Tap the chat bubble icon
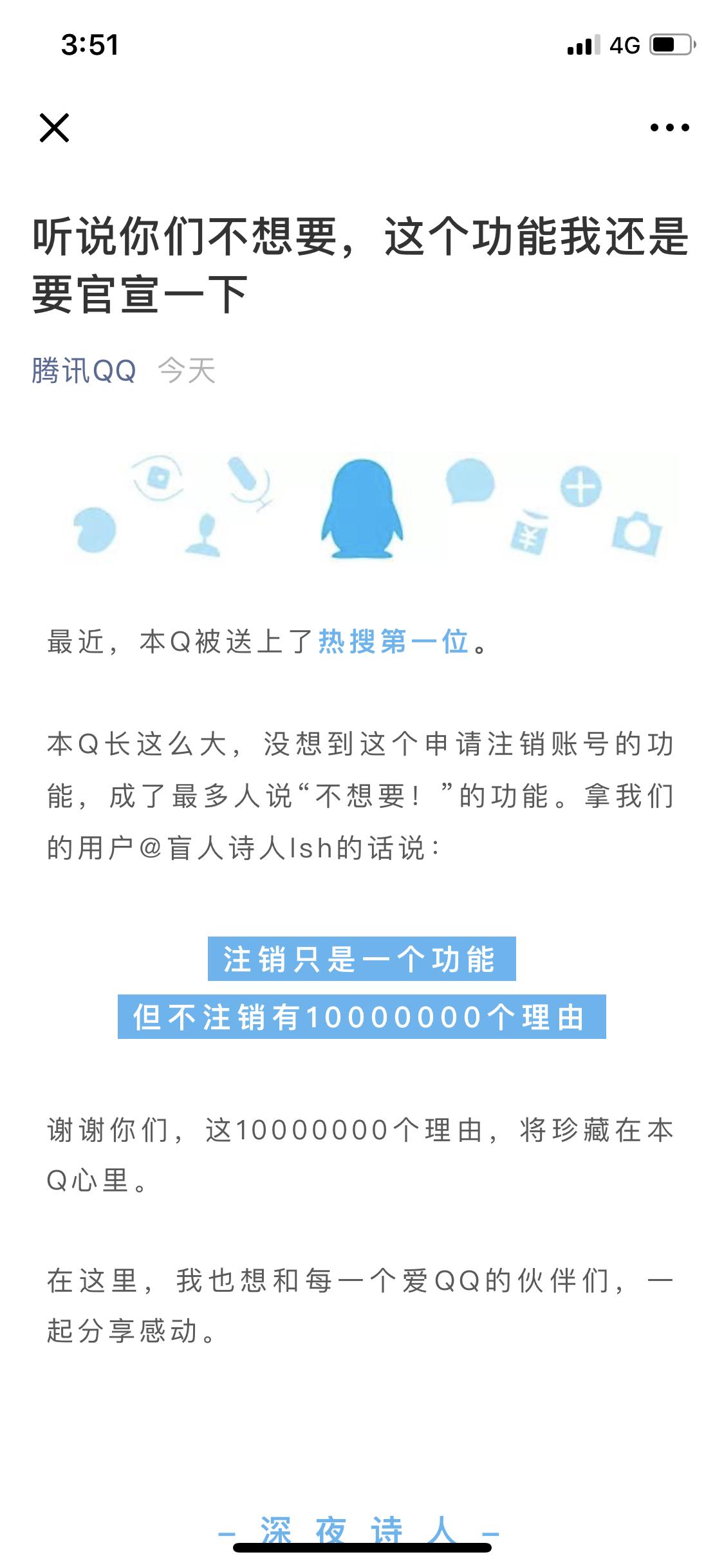Viewport: 724px width, 1568px height. click(470, 480)
